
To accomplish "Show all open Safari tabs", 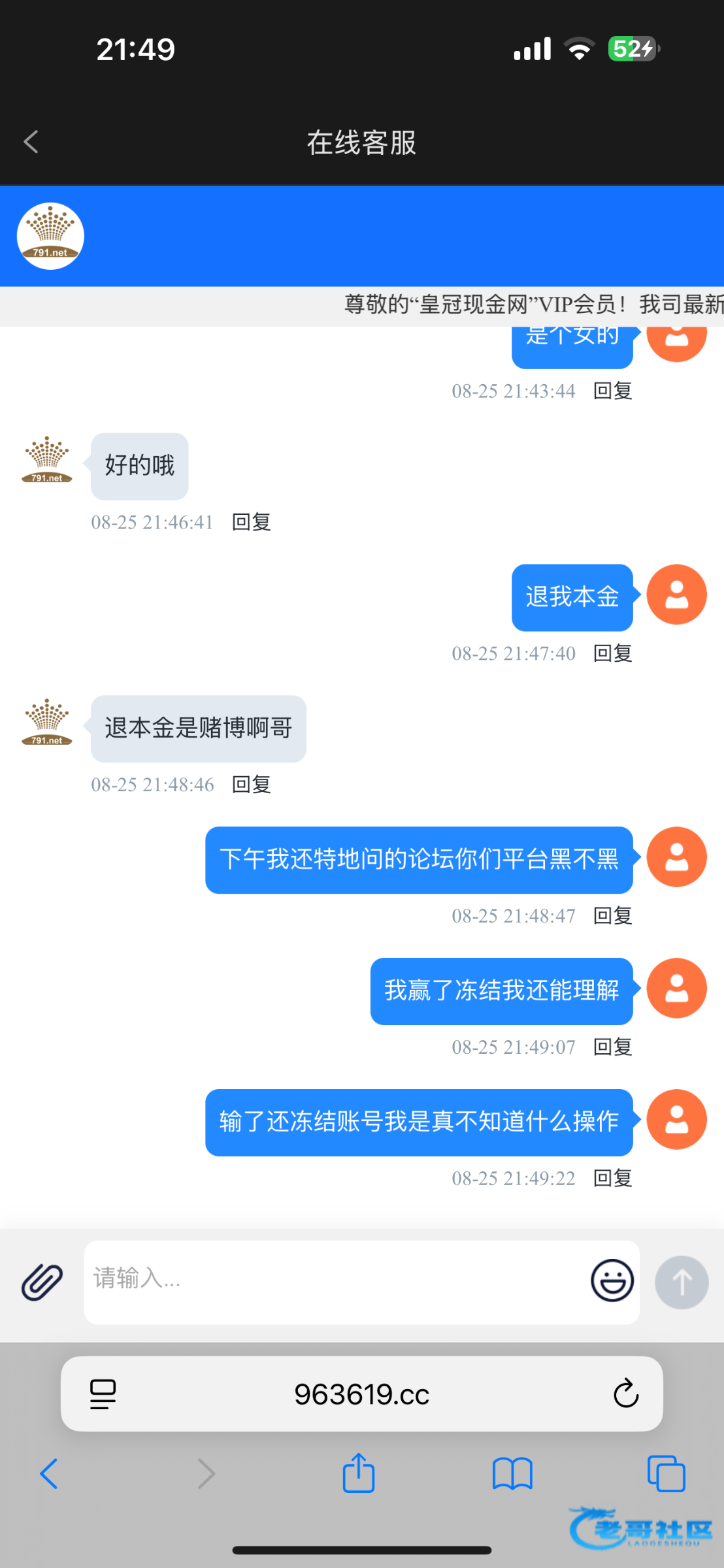I will 666,1474.
